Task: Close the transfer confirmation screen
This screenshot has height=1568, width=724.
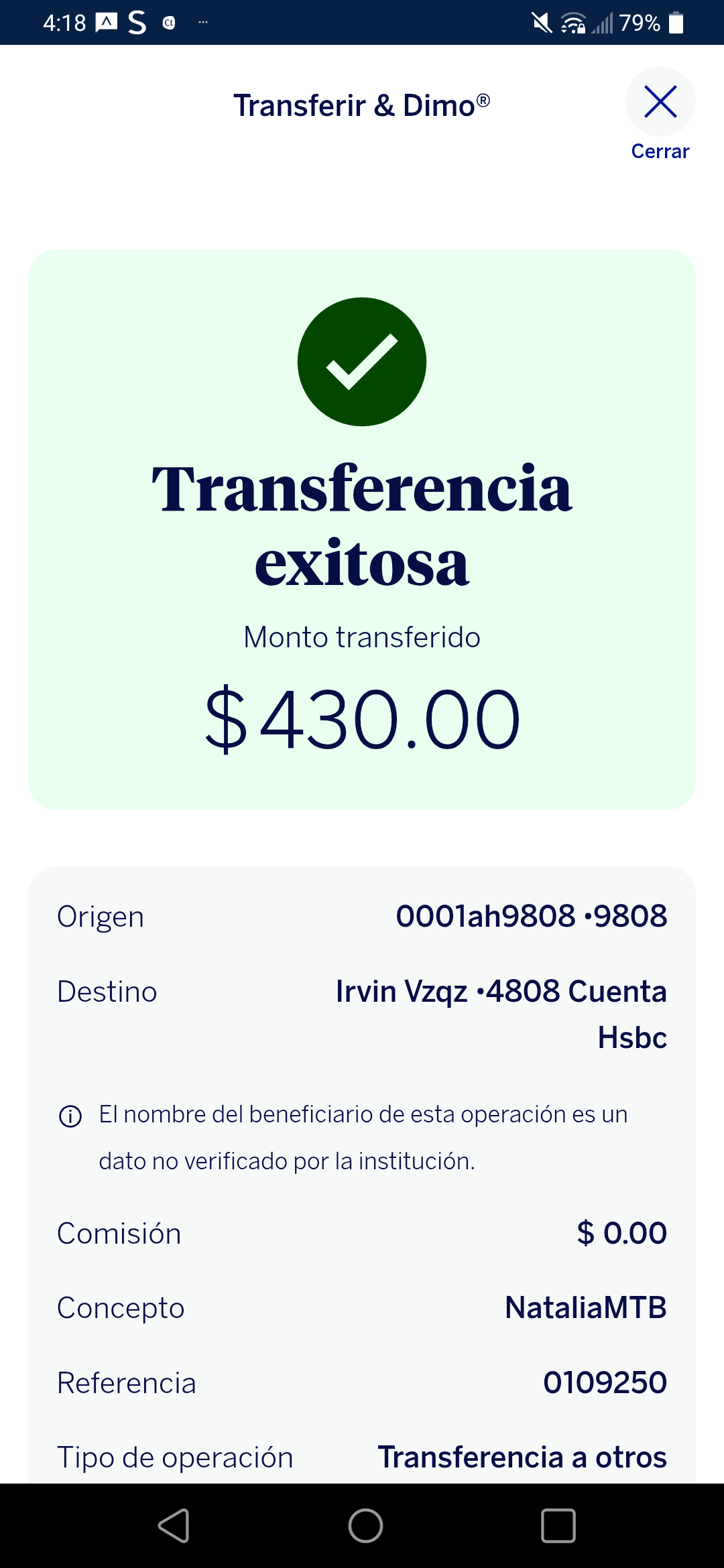Action: pos(660,103)
